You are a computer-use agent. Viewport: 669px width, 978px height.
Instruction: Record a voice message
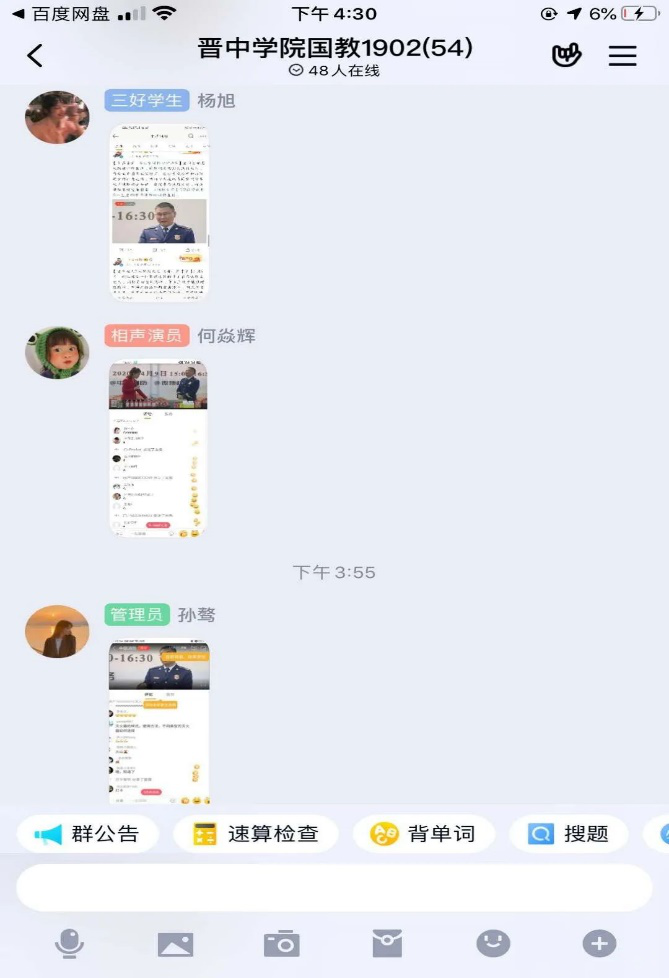[x=69, y=943]
